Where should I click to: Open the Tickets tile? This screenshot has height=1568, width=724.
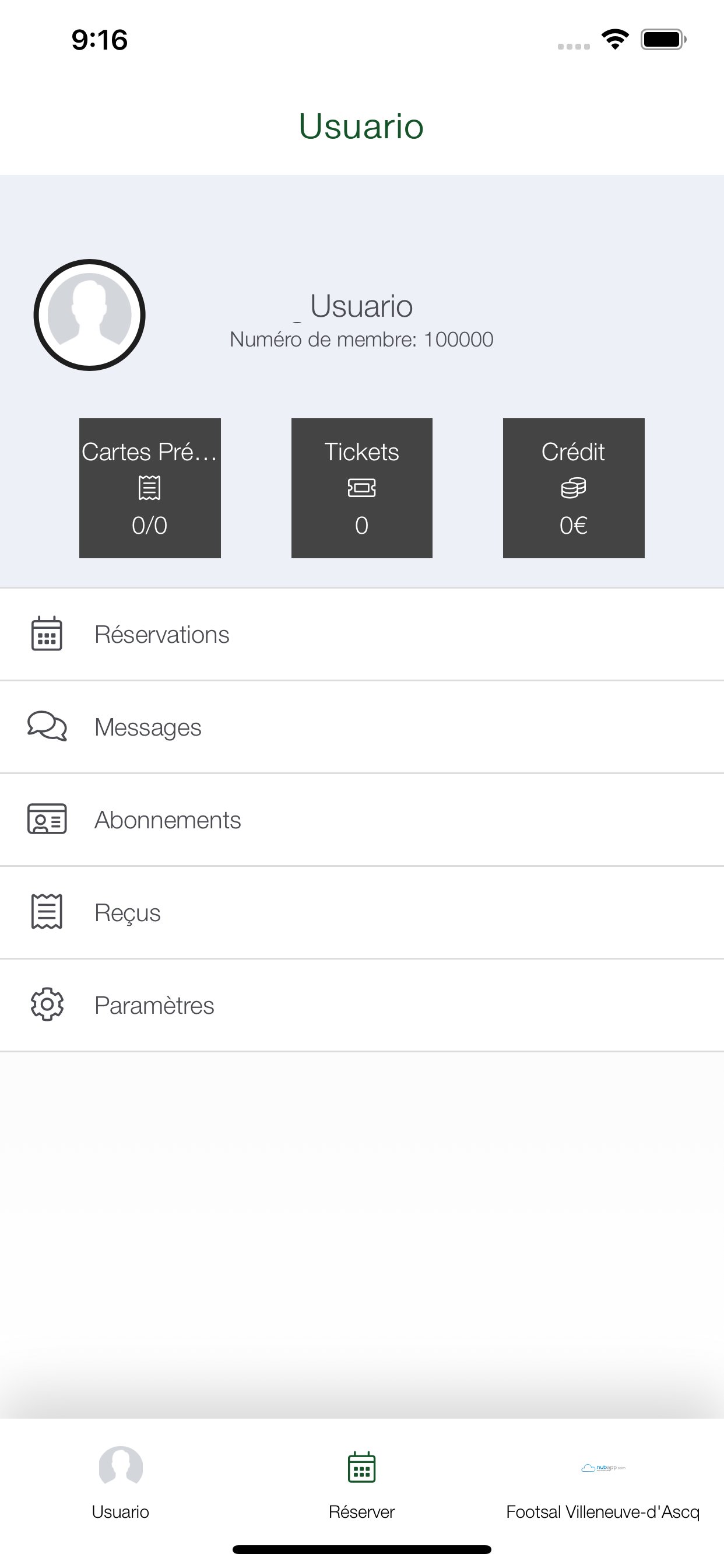point(362,488)
